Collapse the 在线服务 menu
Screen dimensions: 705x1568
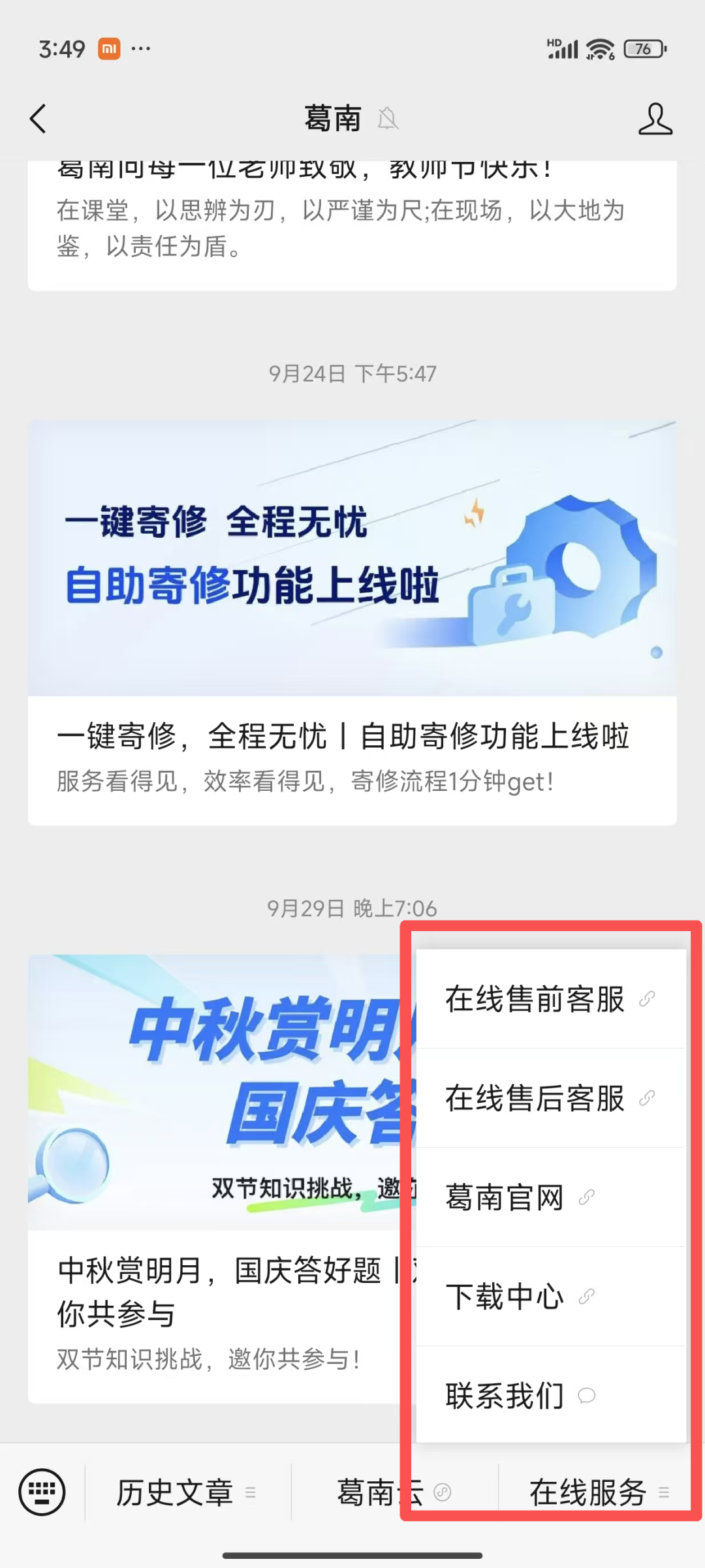(x=600, y=1492)
